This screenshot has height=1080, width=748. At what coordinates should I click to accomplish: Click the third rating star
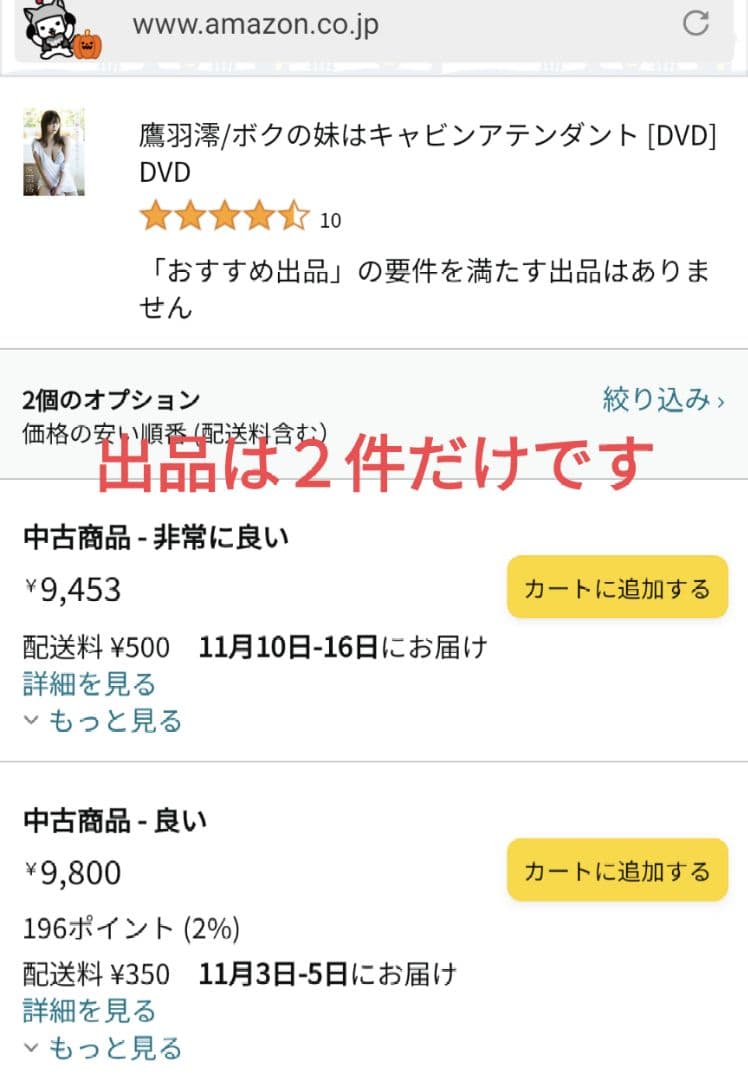point(225,213)
